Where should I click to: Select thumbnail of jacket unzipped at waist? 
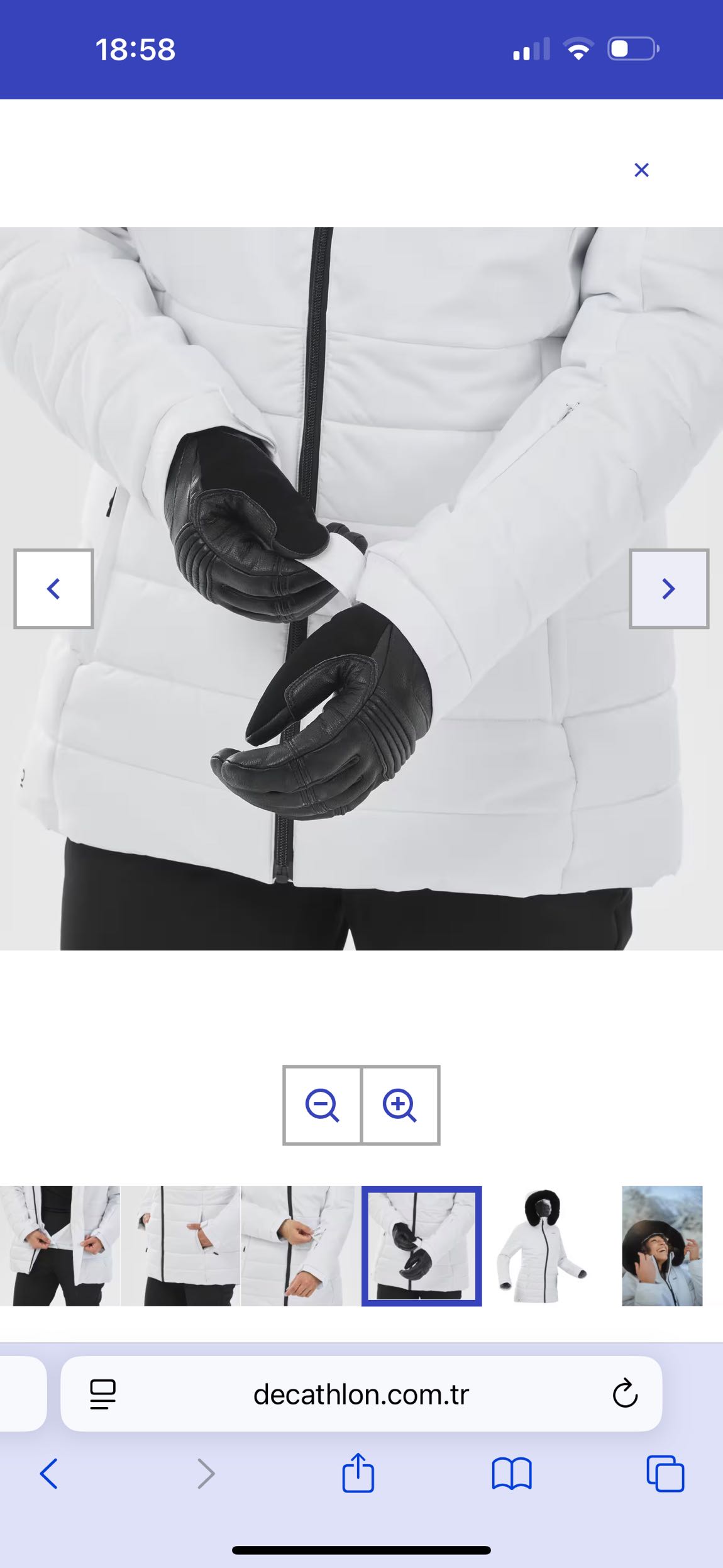[x=60, y=1246]
